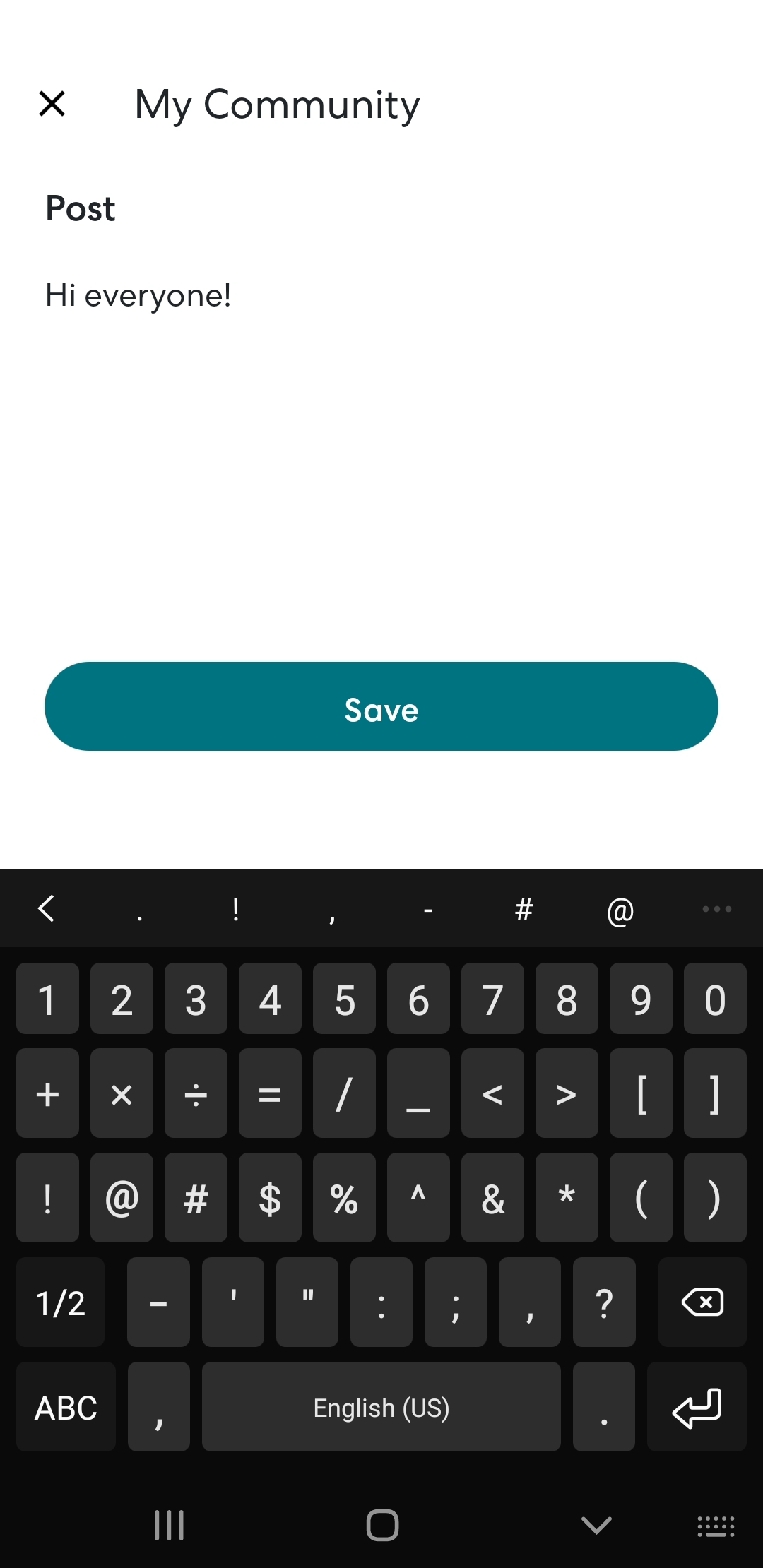763x1568 pixels.
Task: Switch keyboard to ABC letters
Action: point(66,1407)
